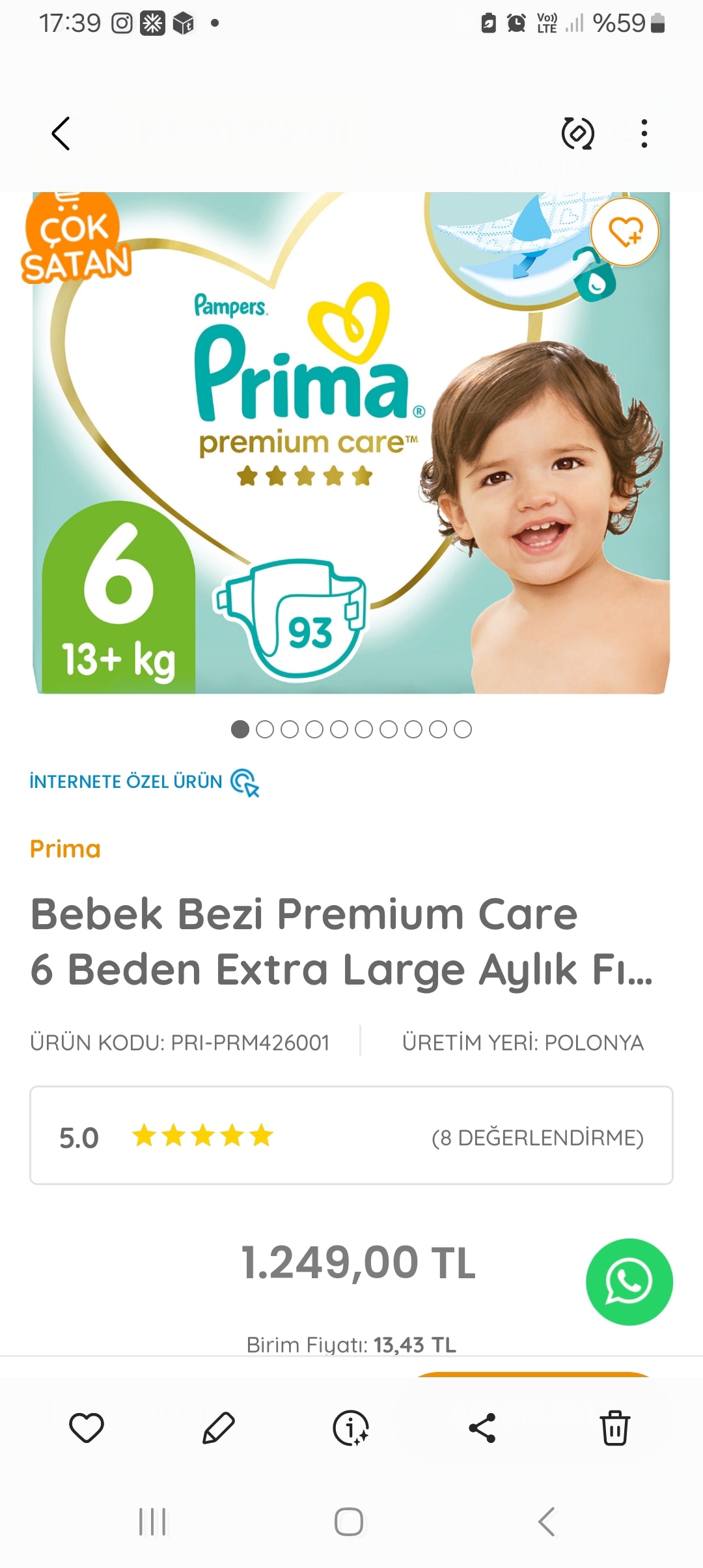View image details info icon

pyautogui.click(x=351, y=1428)
